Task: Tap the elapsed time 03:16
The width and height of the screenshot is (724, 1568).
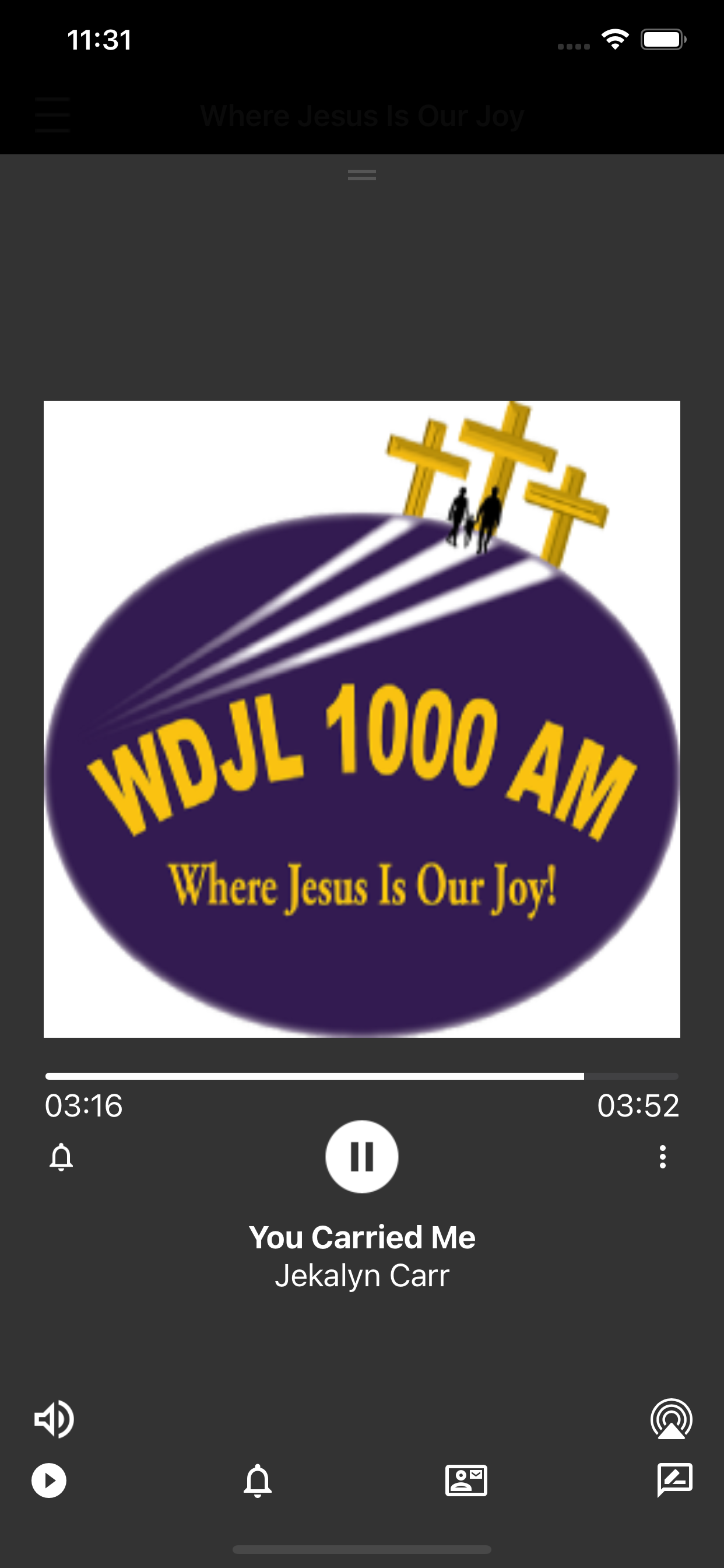Action: tap(84, 1108)
